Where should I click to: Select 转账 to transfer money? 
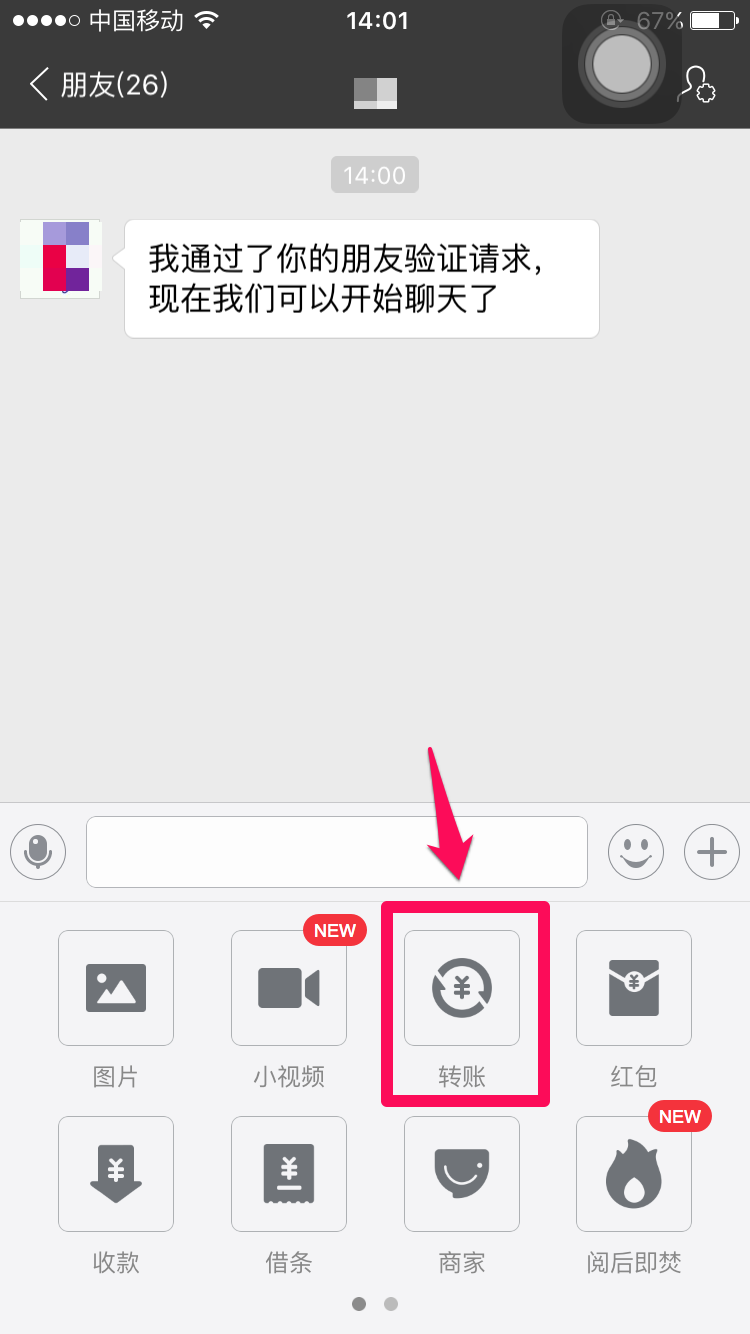pos(462,988)
